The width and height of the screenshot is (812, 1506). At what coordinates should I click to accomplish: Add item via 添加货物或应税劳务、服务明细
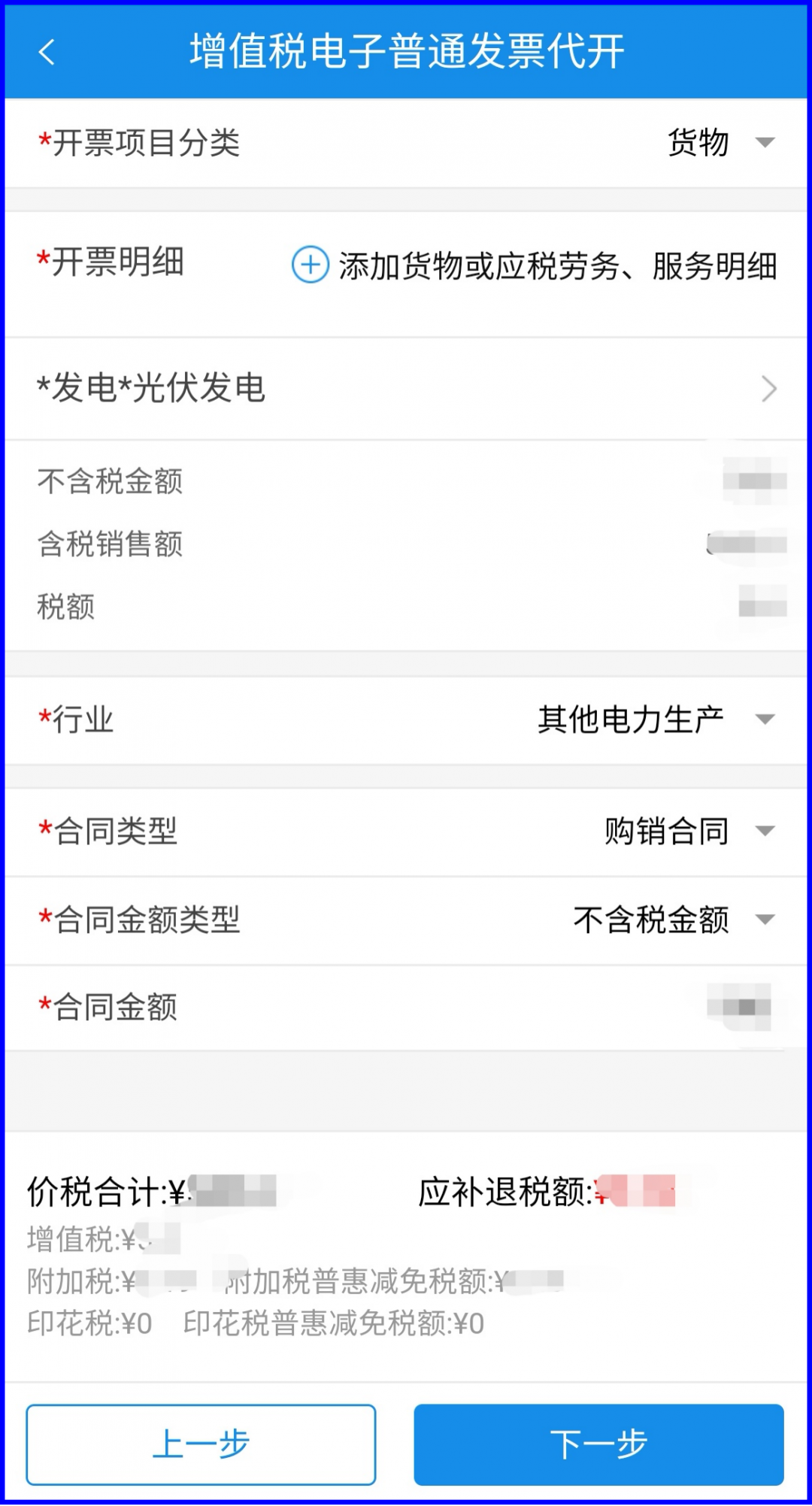[535, 265]
